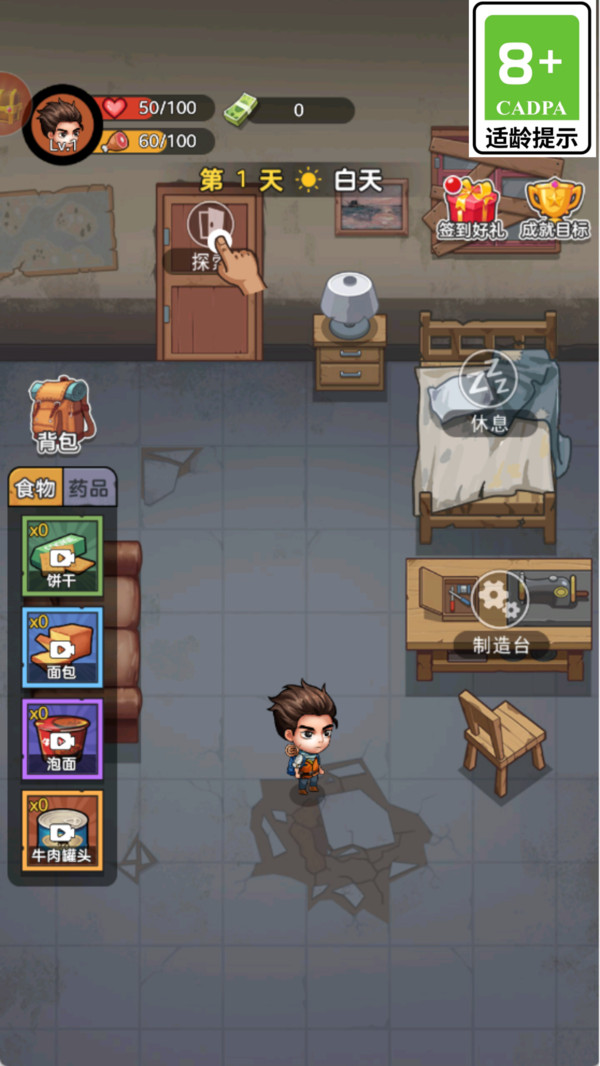
Task: Select the 食物 food tab
Action: click(35, 489)
